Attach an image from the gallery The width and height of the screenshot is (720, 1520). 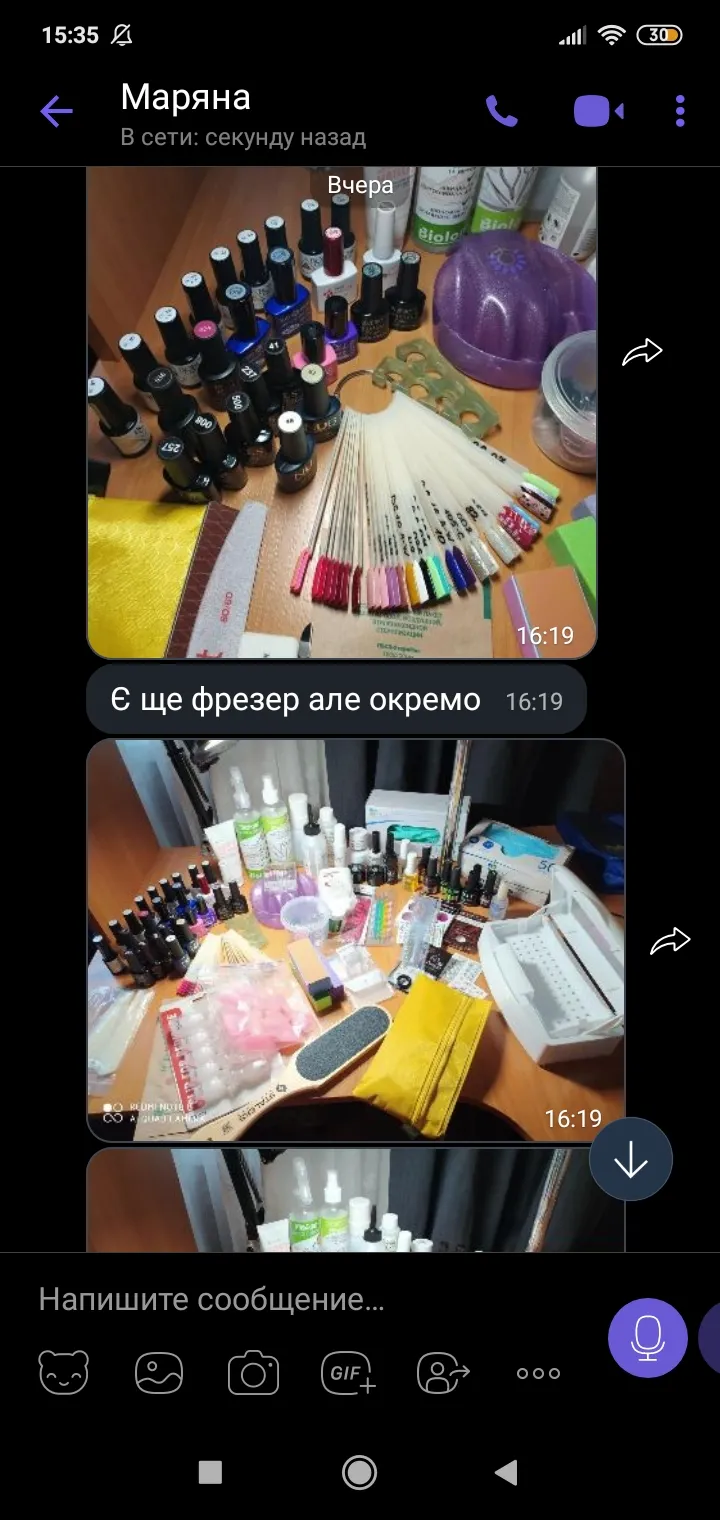159,1373
